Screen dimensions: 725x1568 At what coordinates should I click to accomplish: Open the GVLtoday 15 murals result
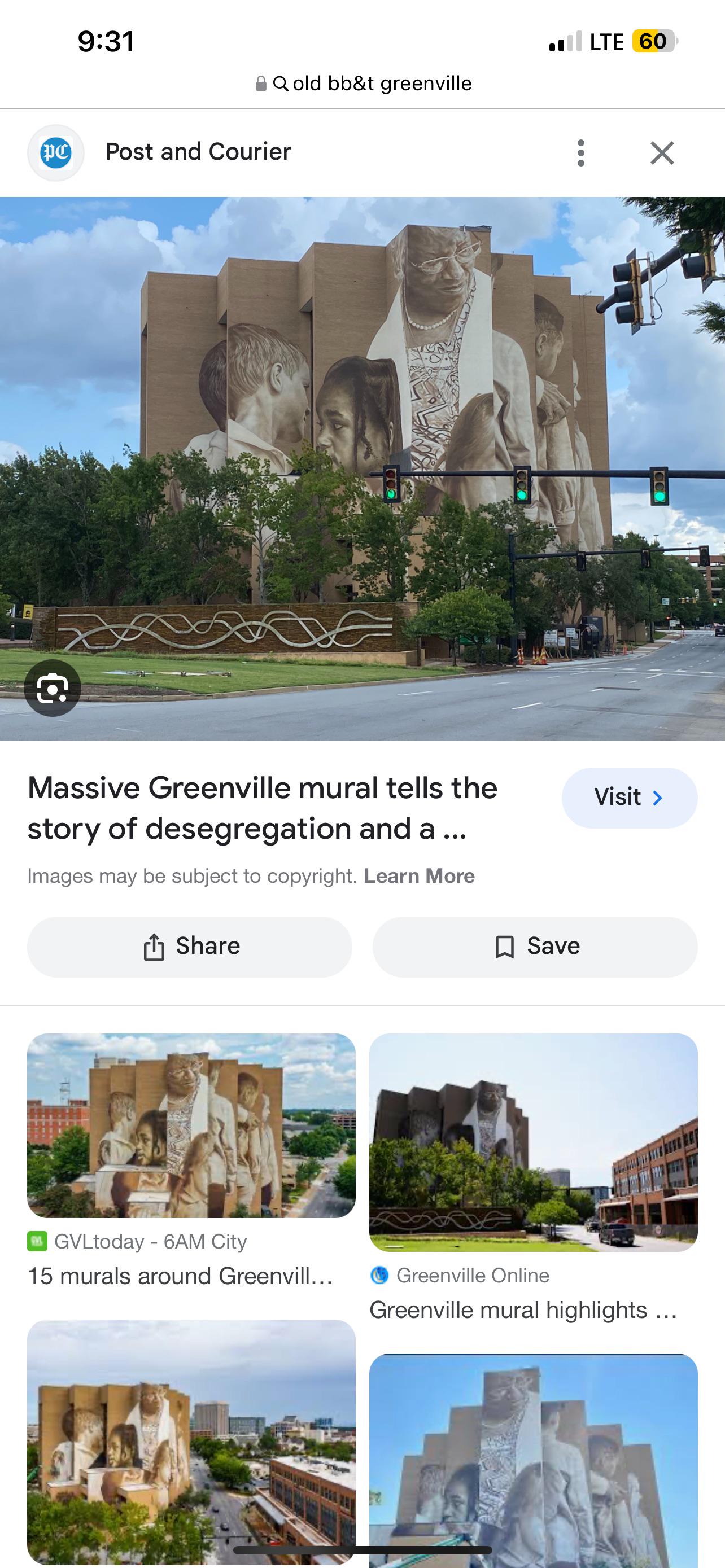pos(190,1126)
